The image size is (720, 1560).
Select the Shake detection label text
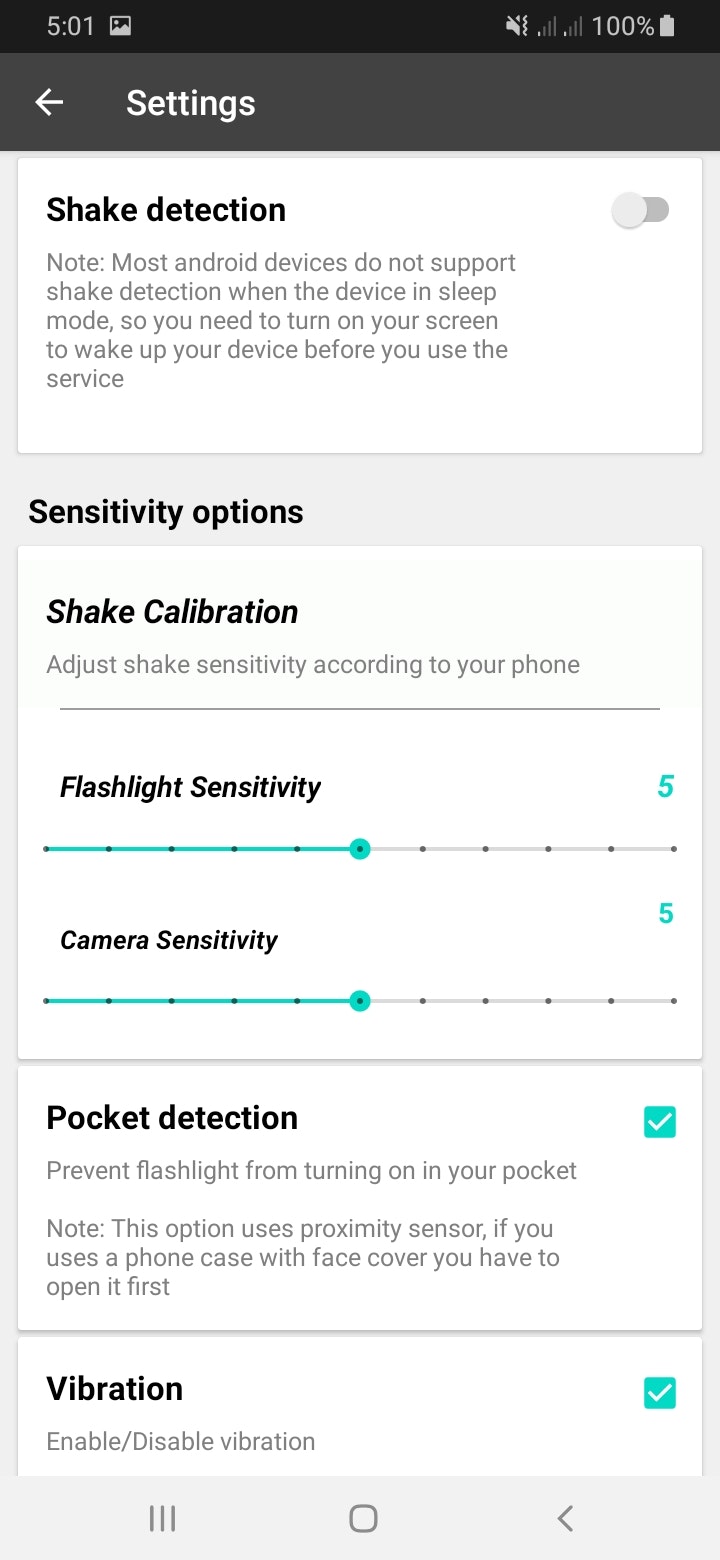(x=166, y=209)
